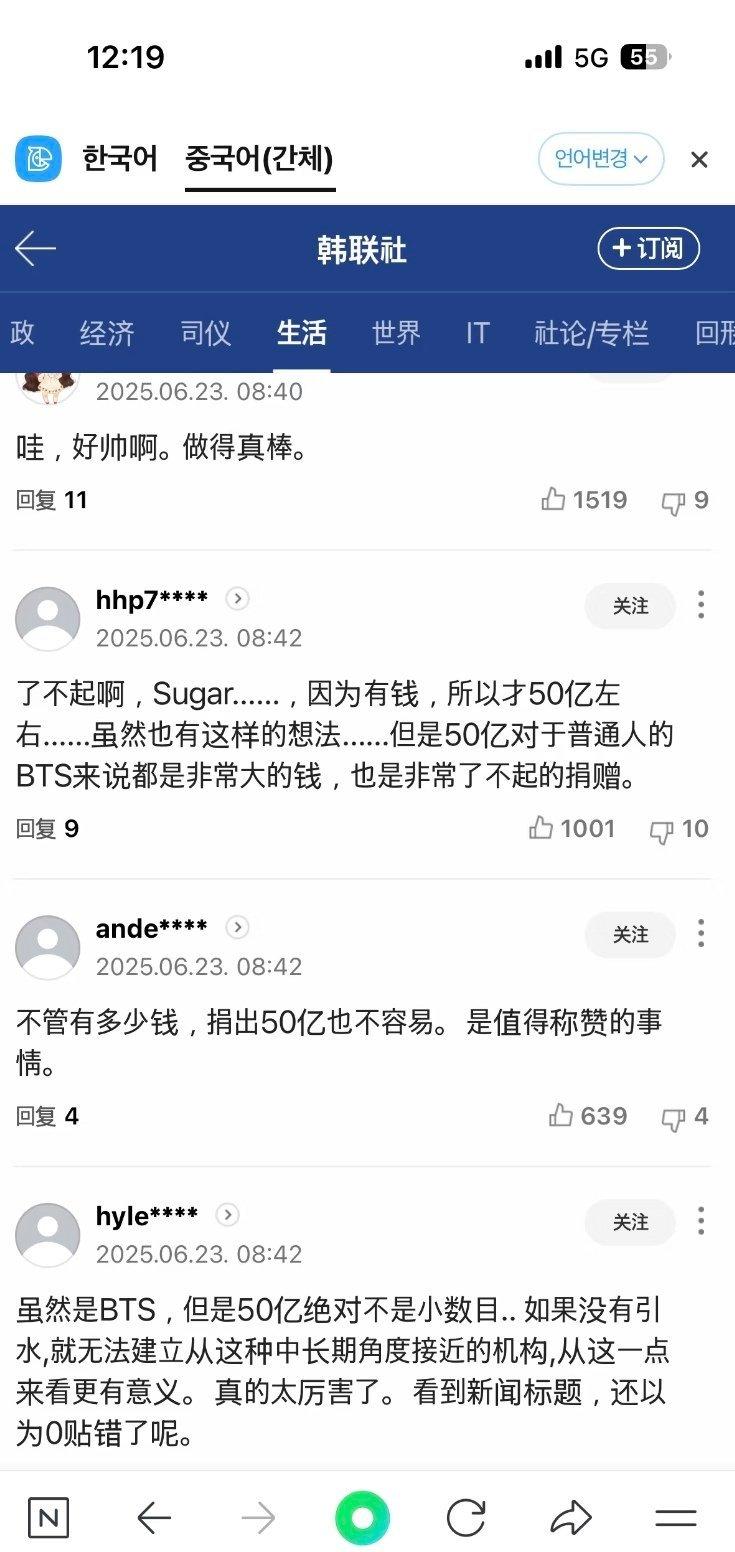View 4 replies on ande**** comment
735x1552 pixels.
tap(47, 1116)
